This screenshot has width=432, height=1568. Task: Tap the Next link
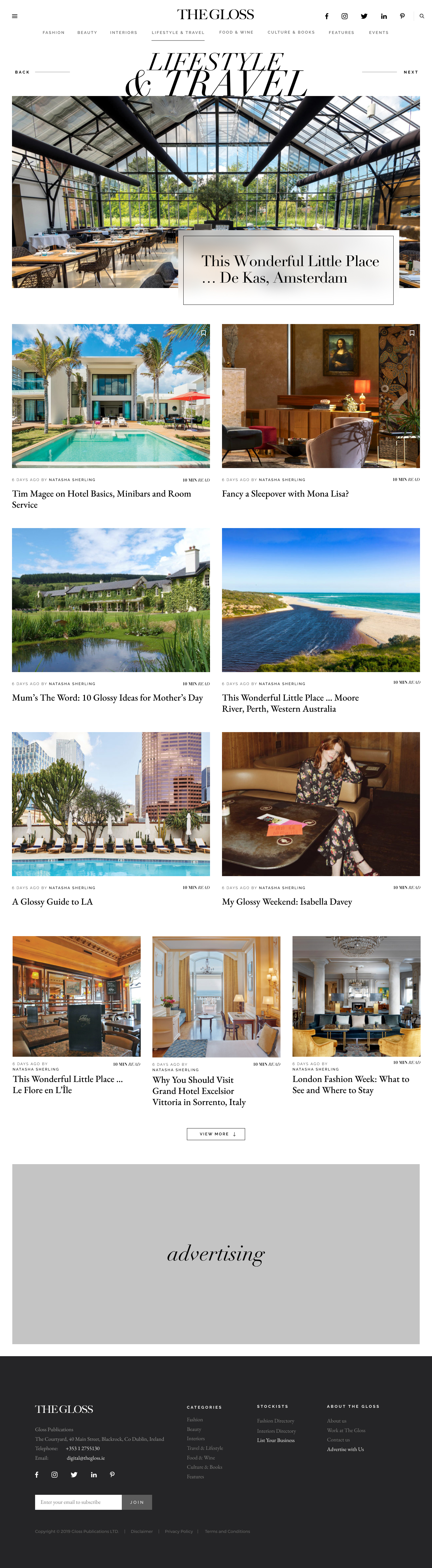(411, 72)
